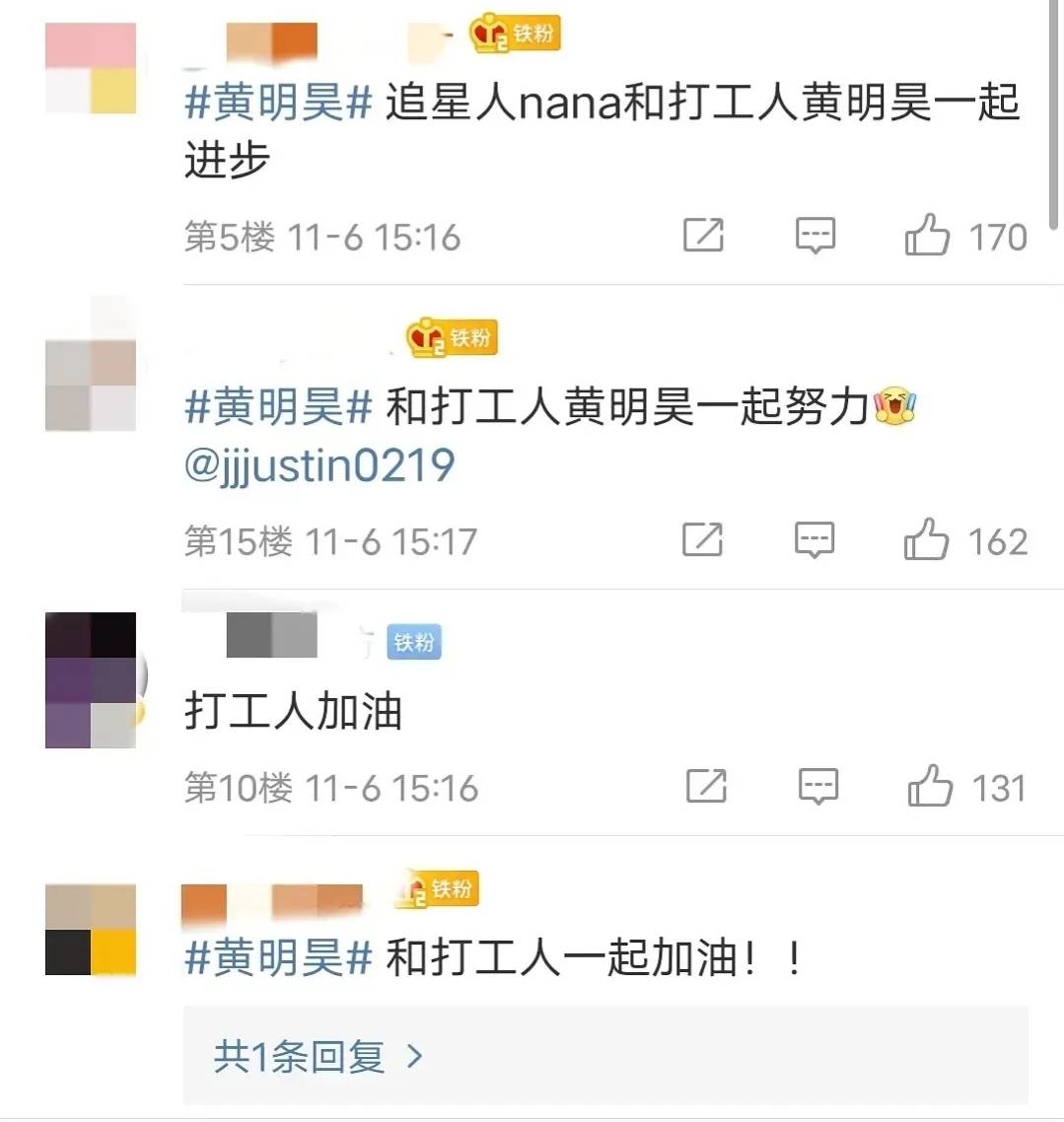Open the @jjjustin0219 mention link

319,465
